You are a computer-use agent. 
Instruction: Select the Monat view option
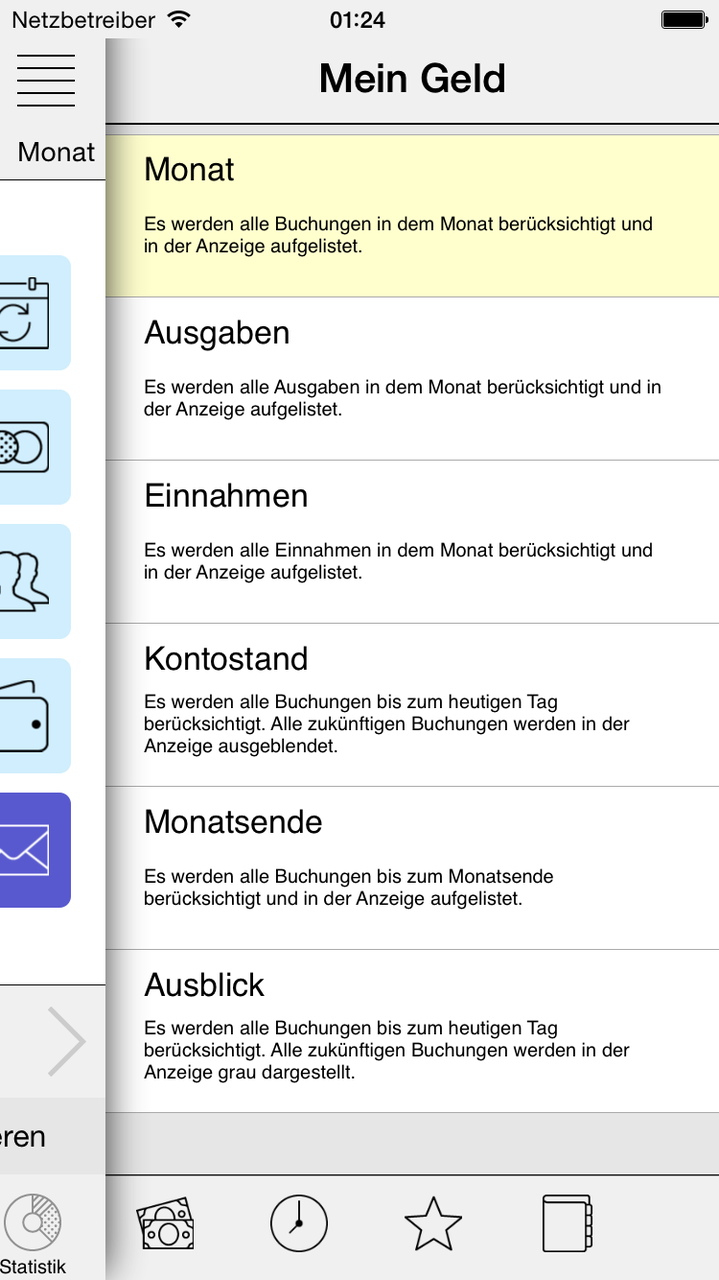412,215
